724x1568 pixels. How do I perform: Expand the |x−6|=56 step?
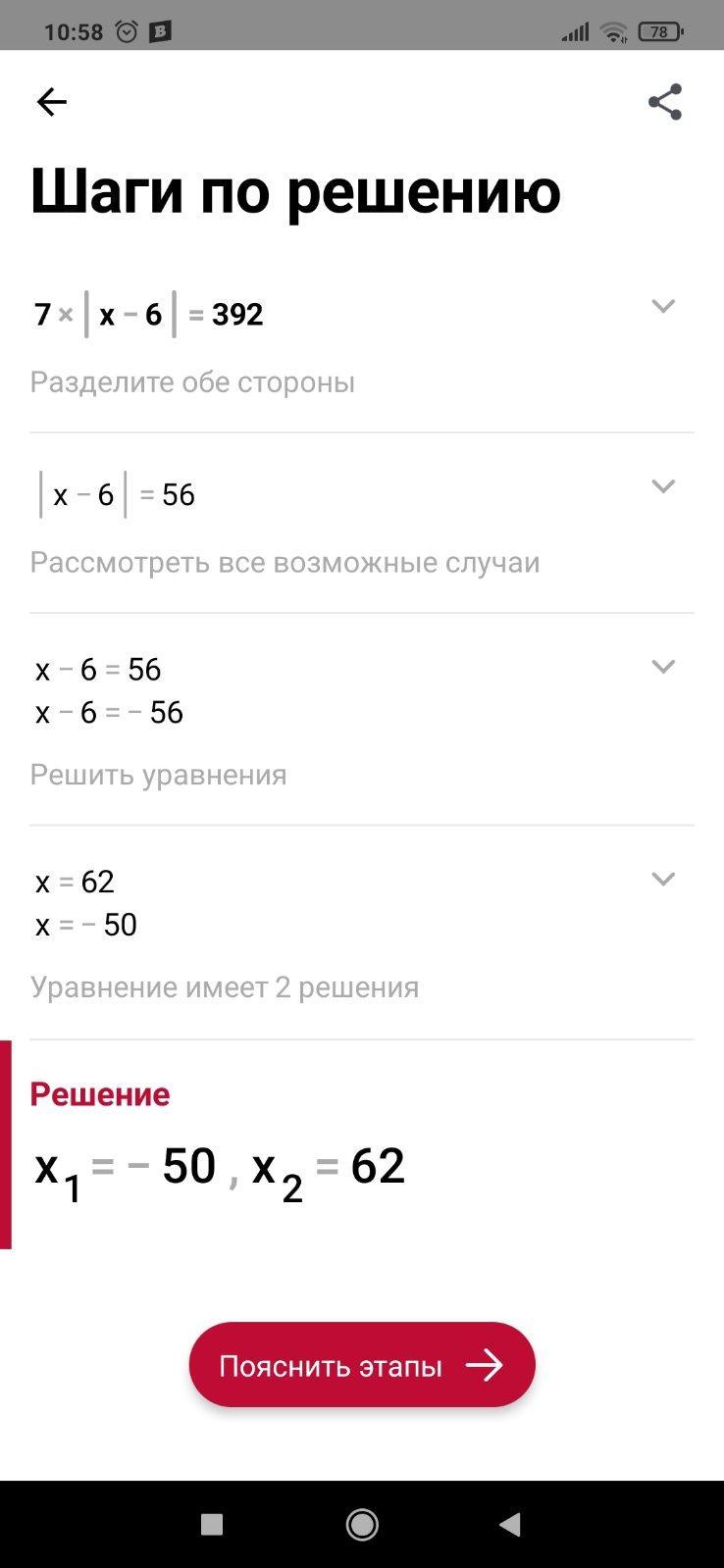(x=663, y=486)
